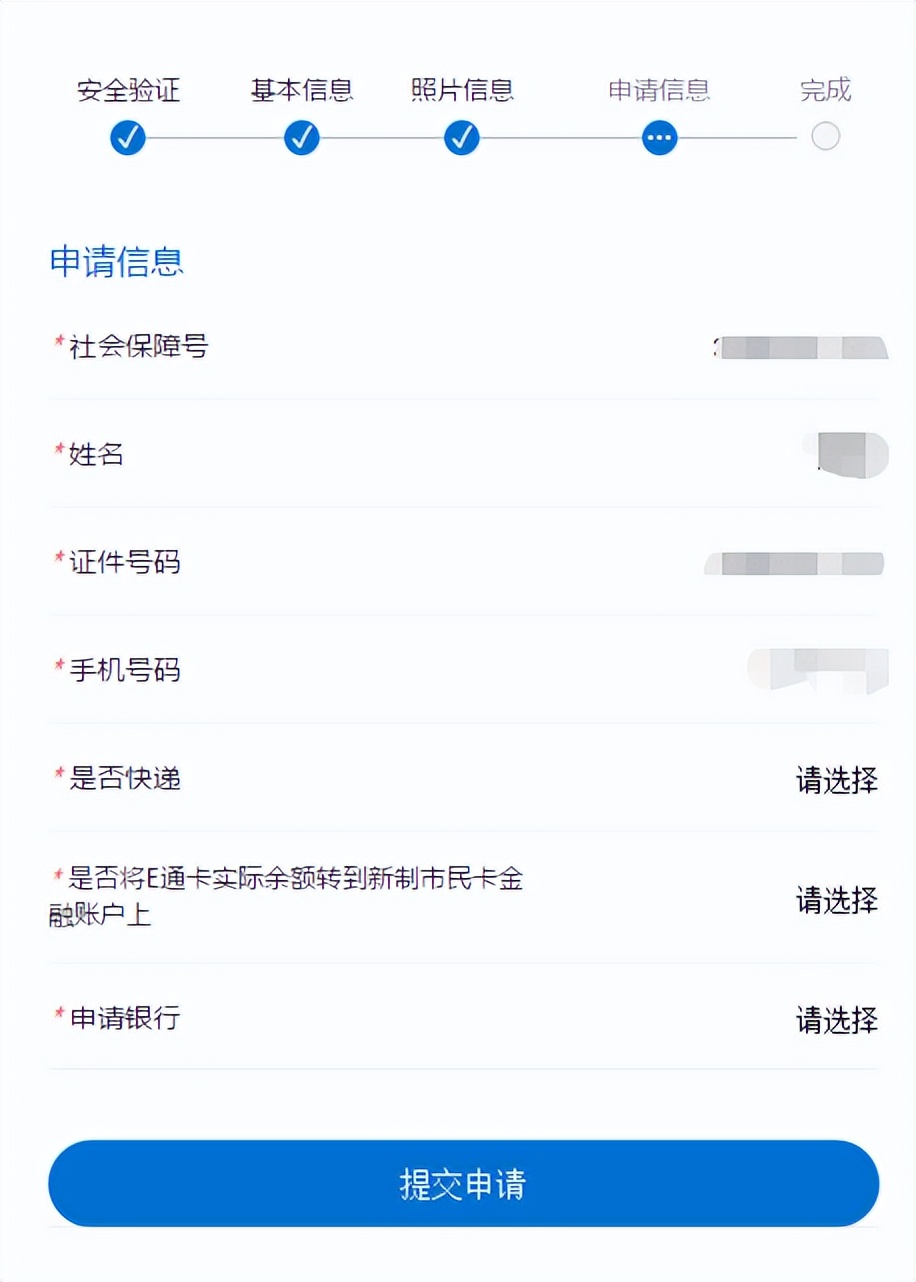Click the blue checkmark icon under 基本信息

click(x=301, y=137)
